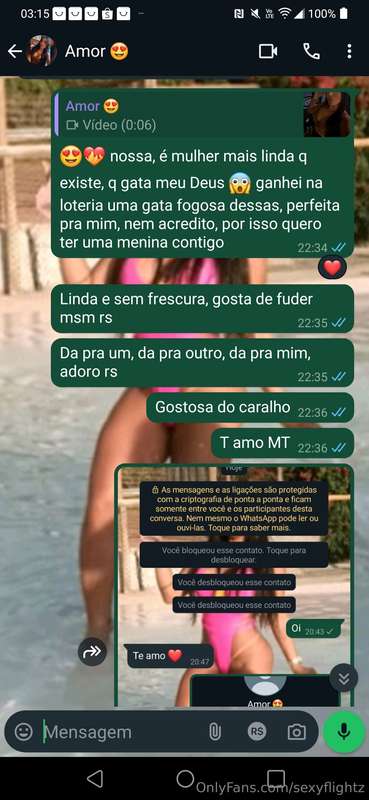Start a voice call with Amor
Viewport: 369px width, 800px height.
click(311, 51)
